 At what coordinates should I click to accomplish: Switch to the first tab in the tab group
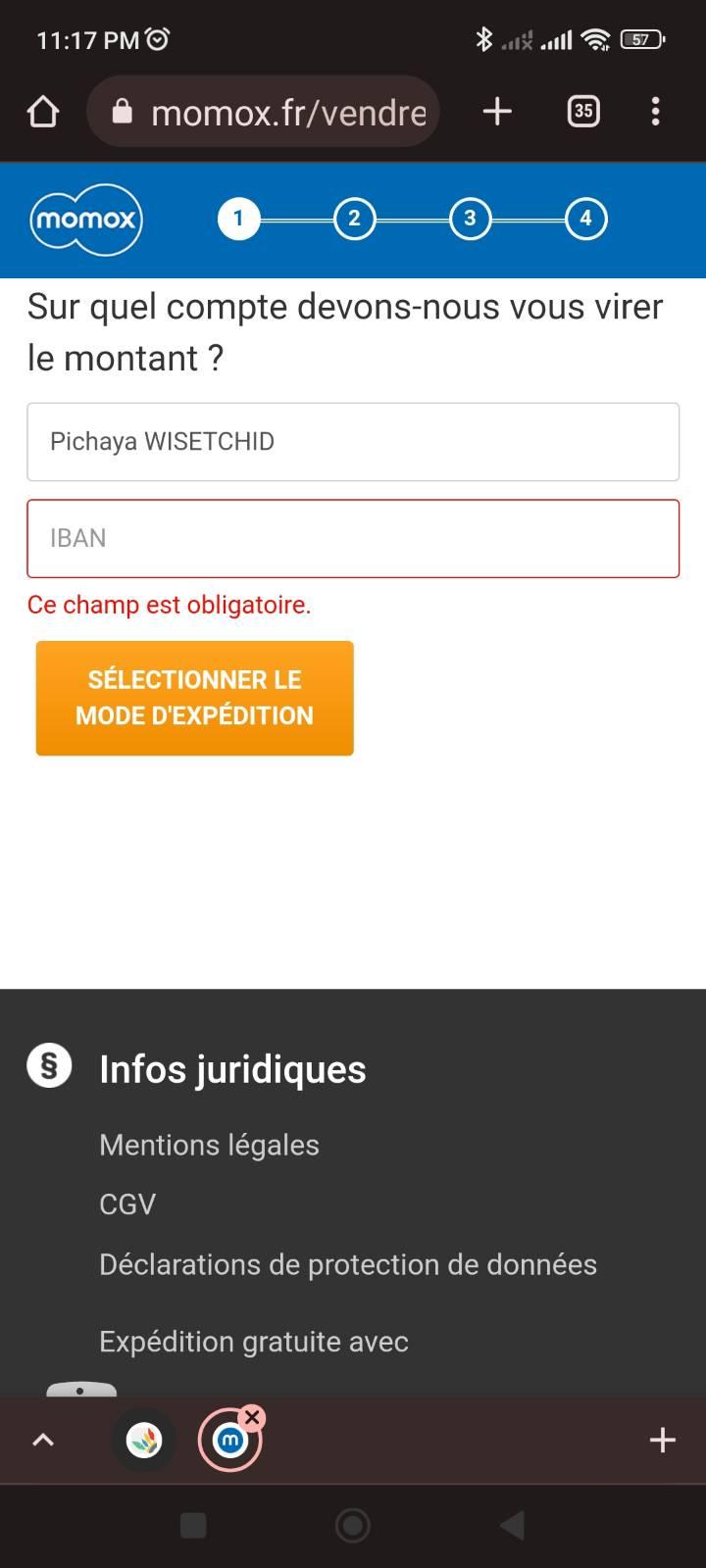click(144, 1440)
